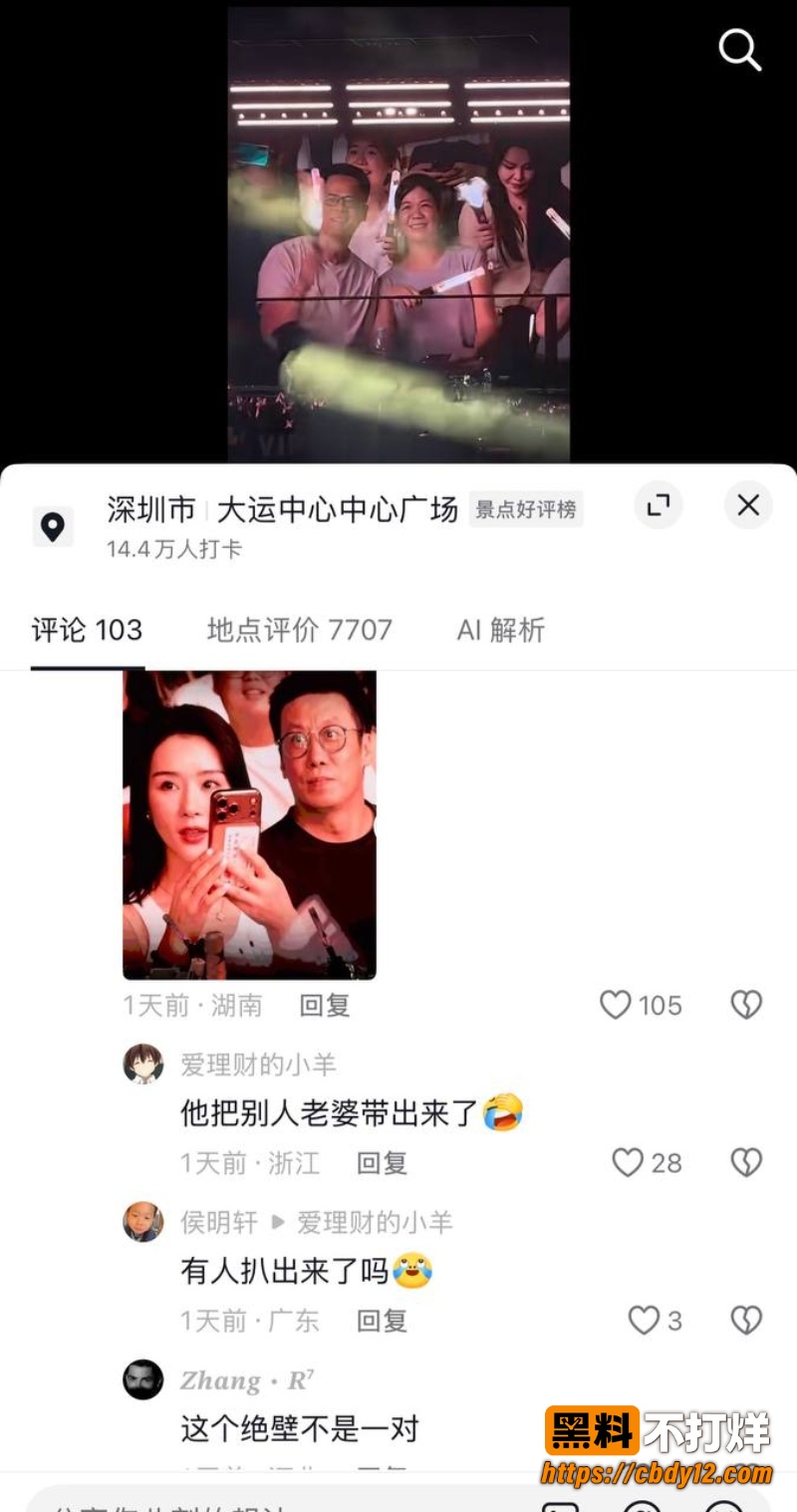Reply to 侯明轩's comment

[383, 1322]
